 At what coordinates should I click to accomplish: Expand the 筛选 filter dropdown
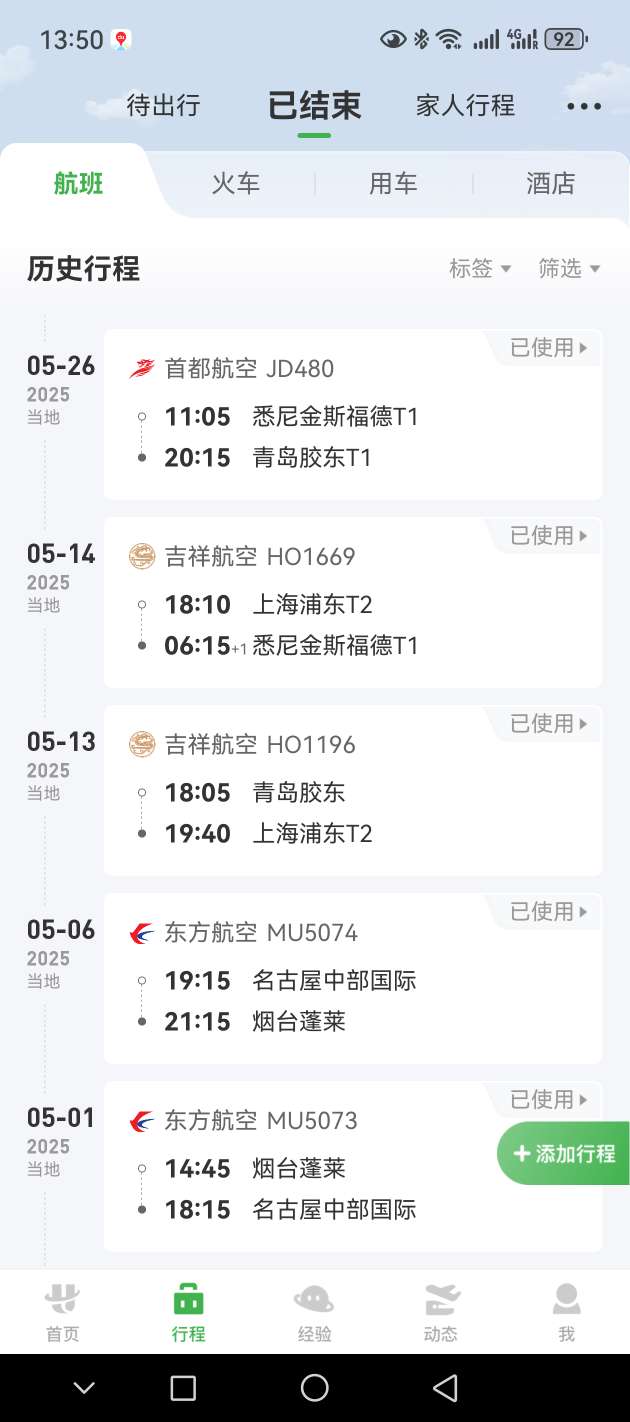click(x=569, y=268)
